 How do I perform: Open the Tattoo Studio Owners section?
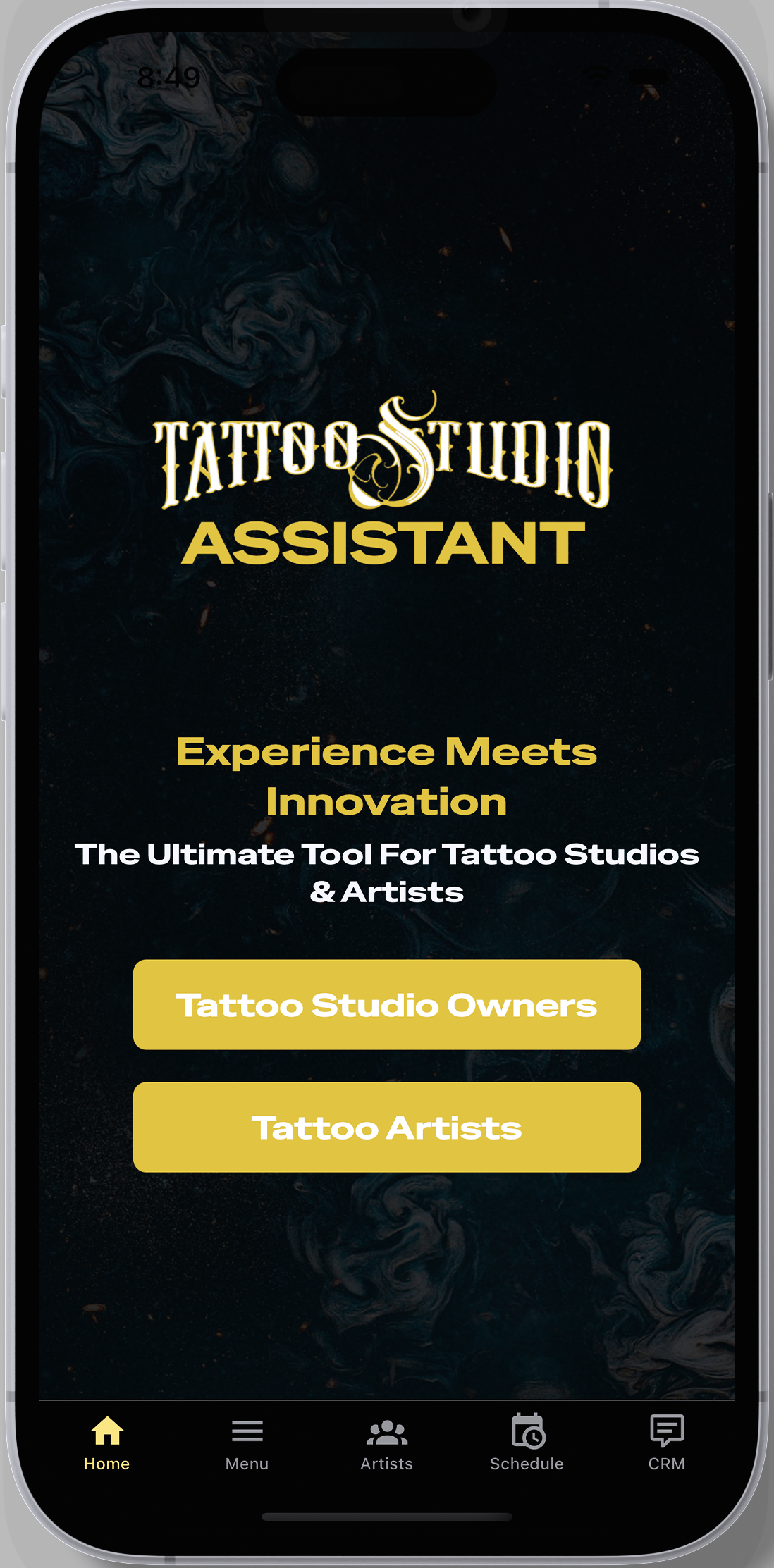[x=386, y=1004]
